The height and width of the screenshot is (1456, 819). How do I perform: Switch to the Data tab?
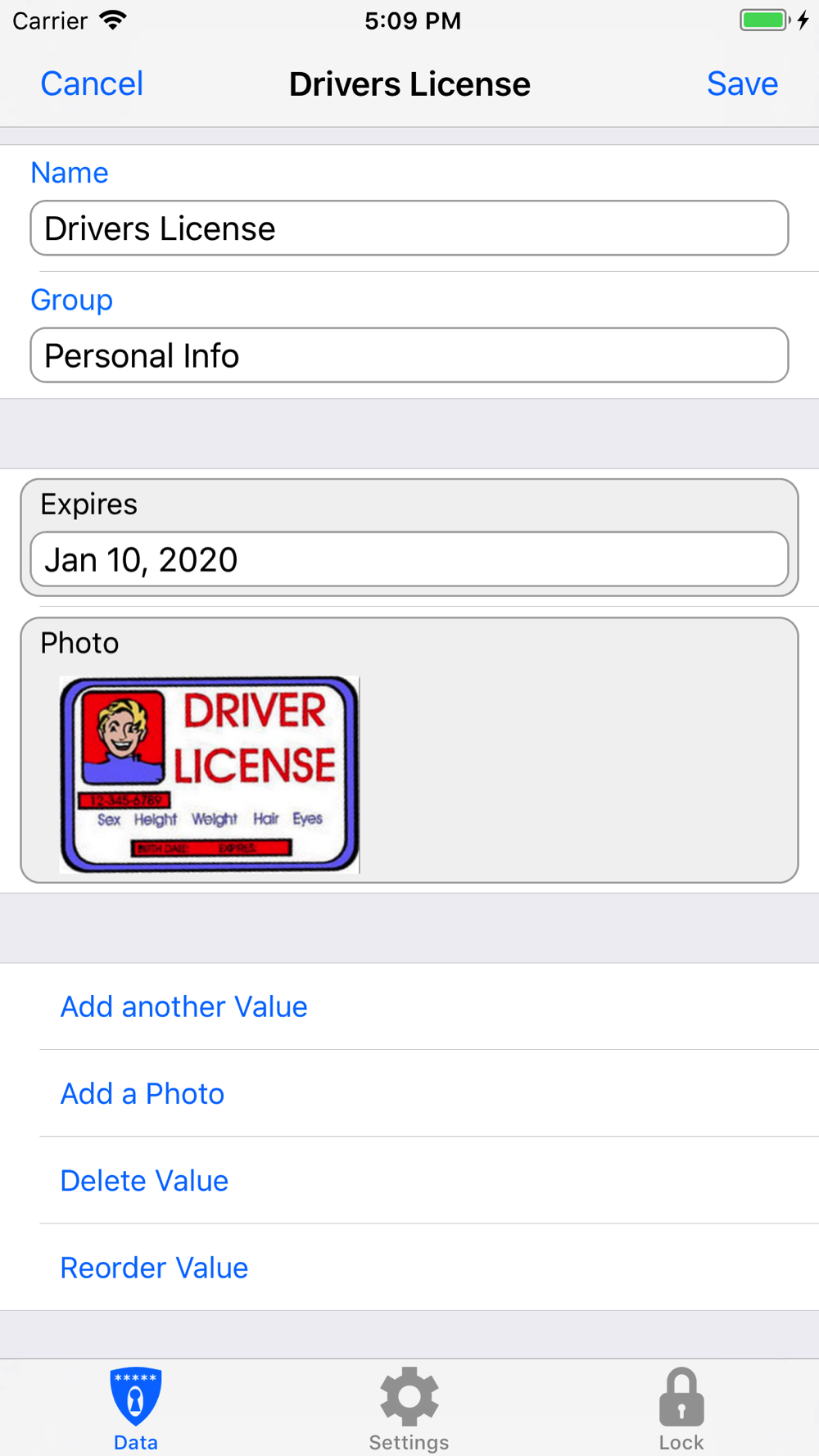(136, 1409)
